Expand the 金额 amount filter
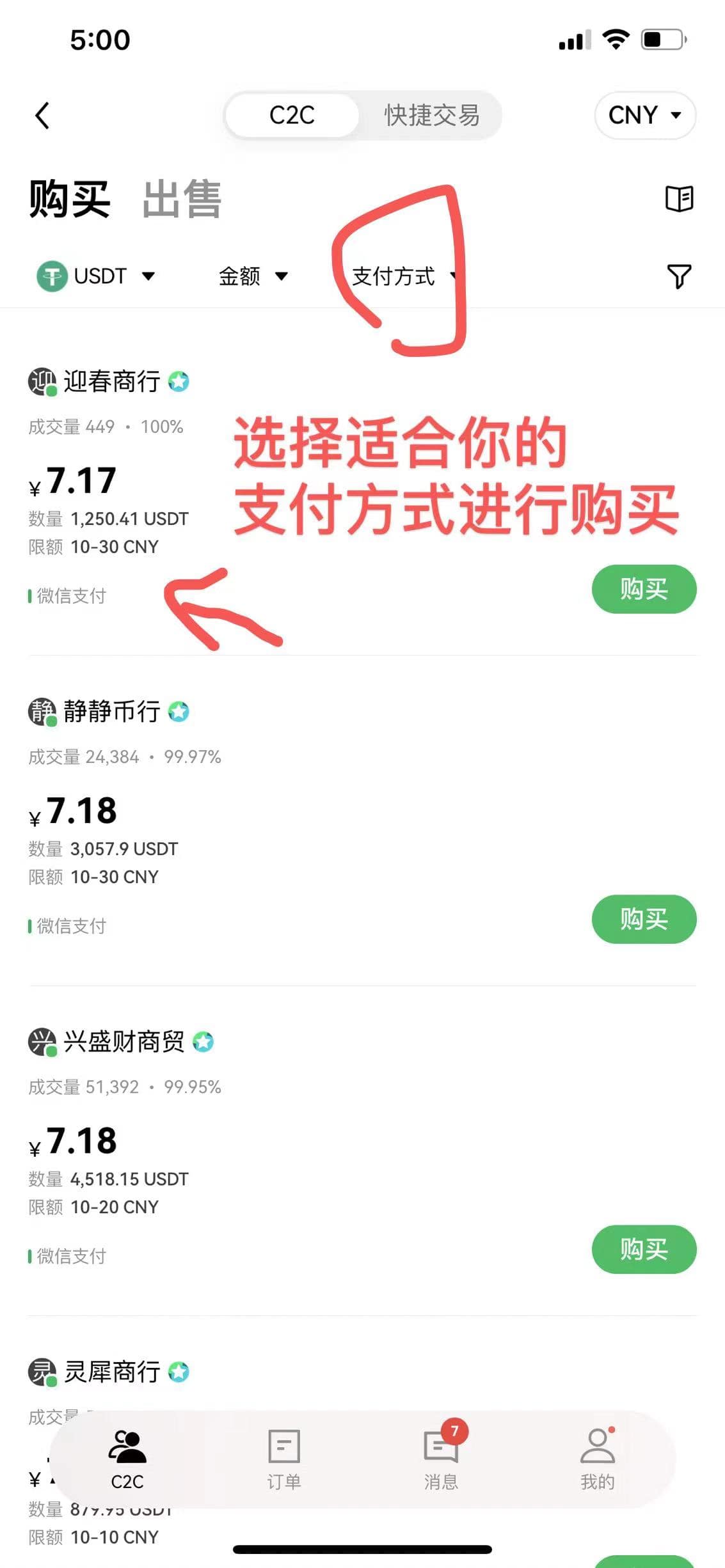725x1568 pixels. click(x=253, y=276)
